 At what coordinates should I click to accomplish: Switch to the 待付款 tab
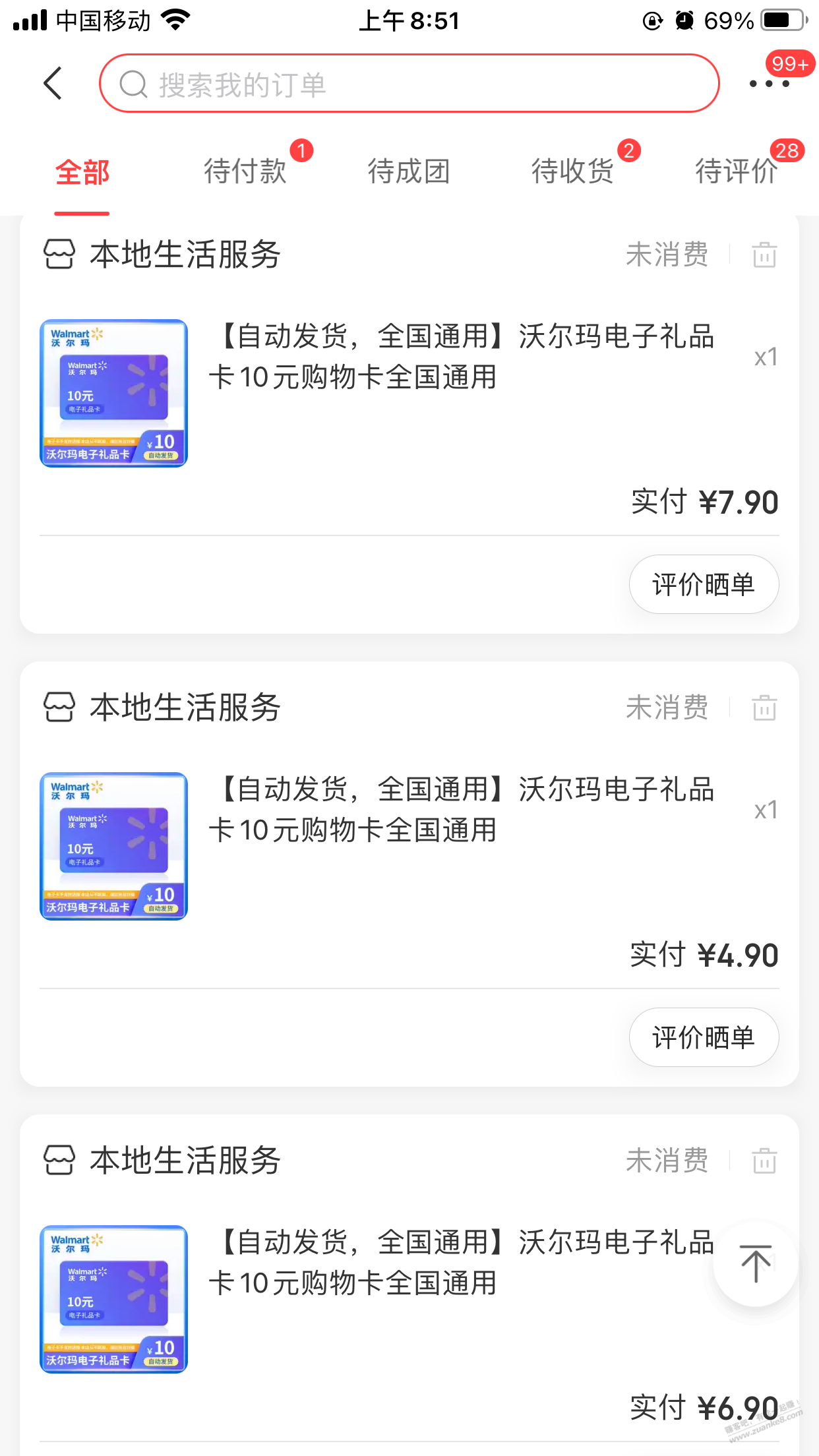pyautogui.click(x=245, y=172)
